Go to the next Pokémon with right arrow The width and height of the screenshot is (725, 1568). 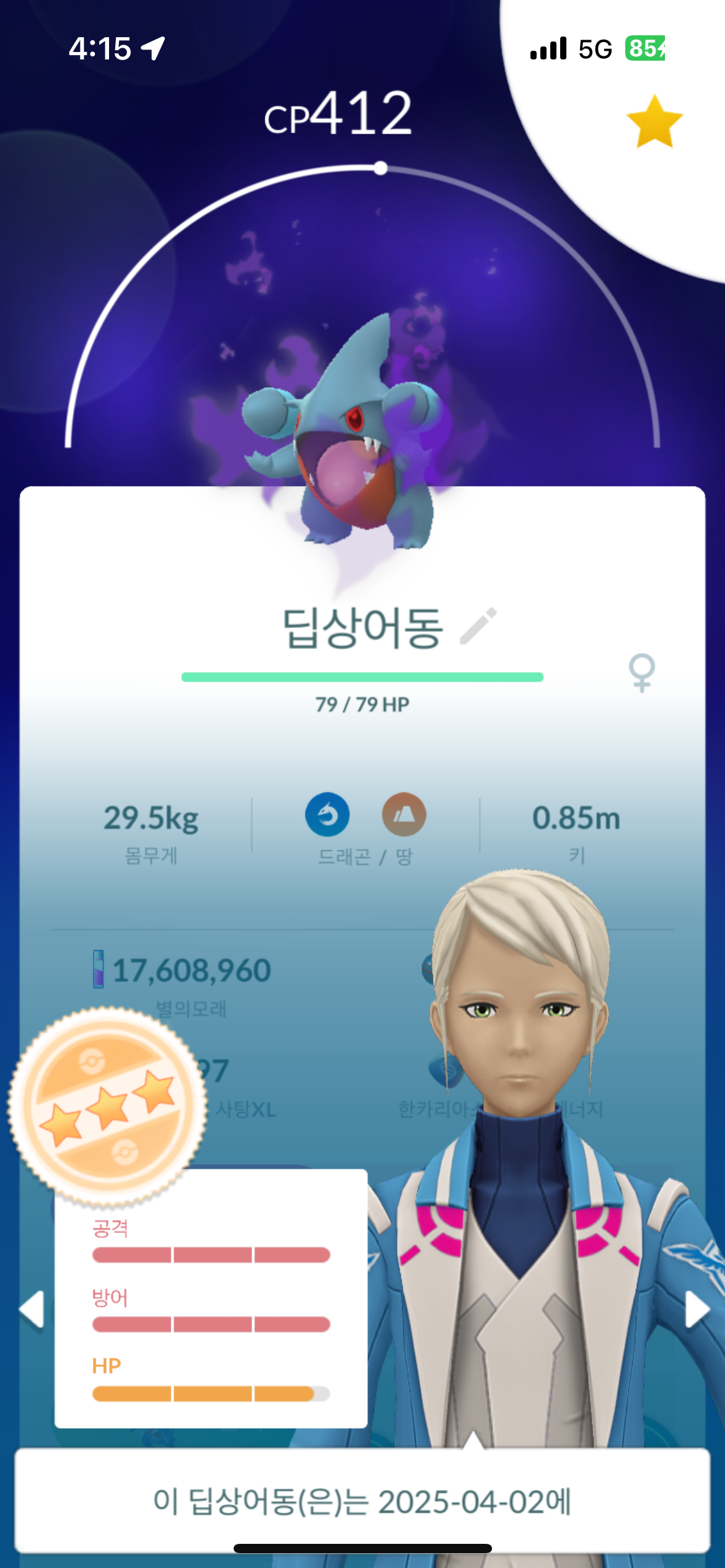coord(696,1309)
